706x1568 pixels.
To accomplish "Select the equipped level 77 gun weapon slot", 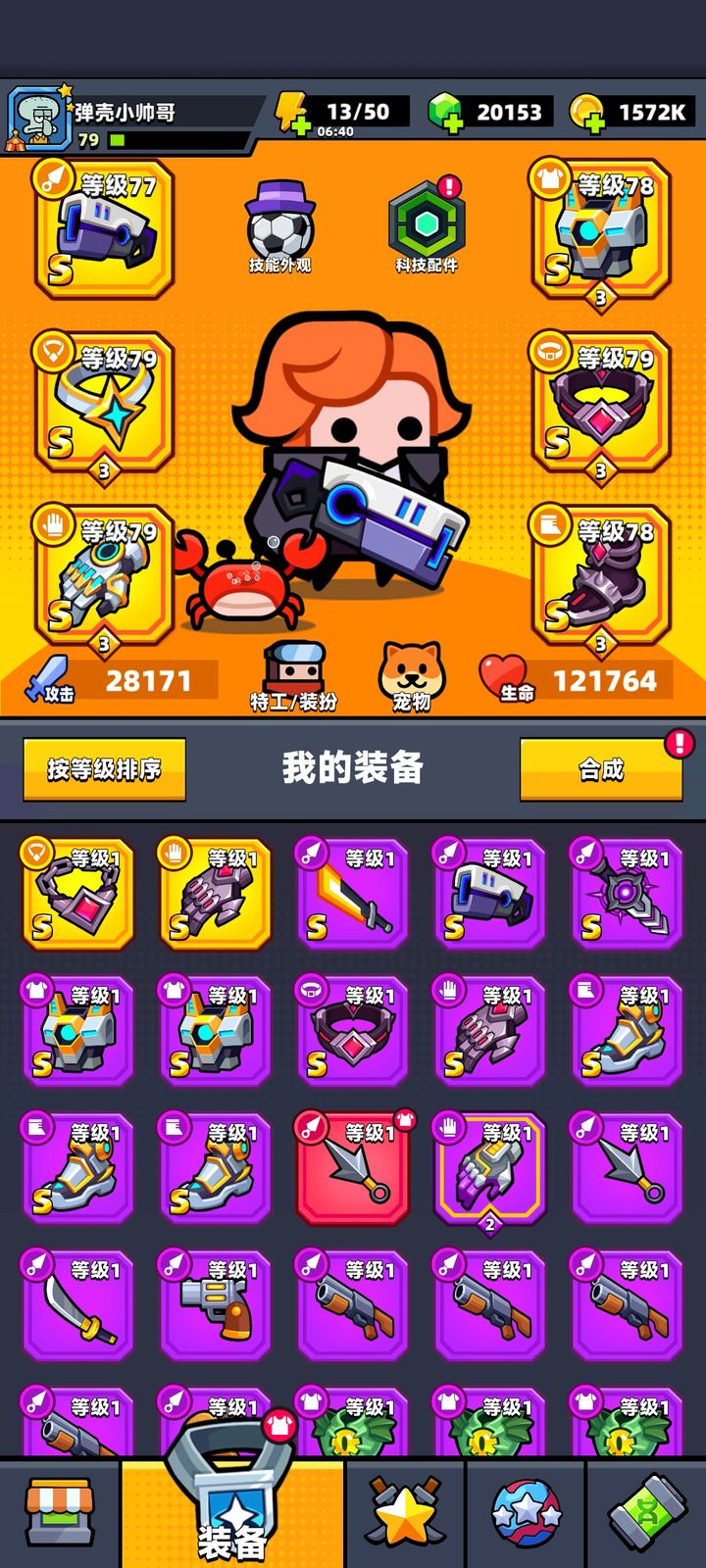I will tap(105, 230).
